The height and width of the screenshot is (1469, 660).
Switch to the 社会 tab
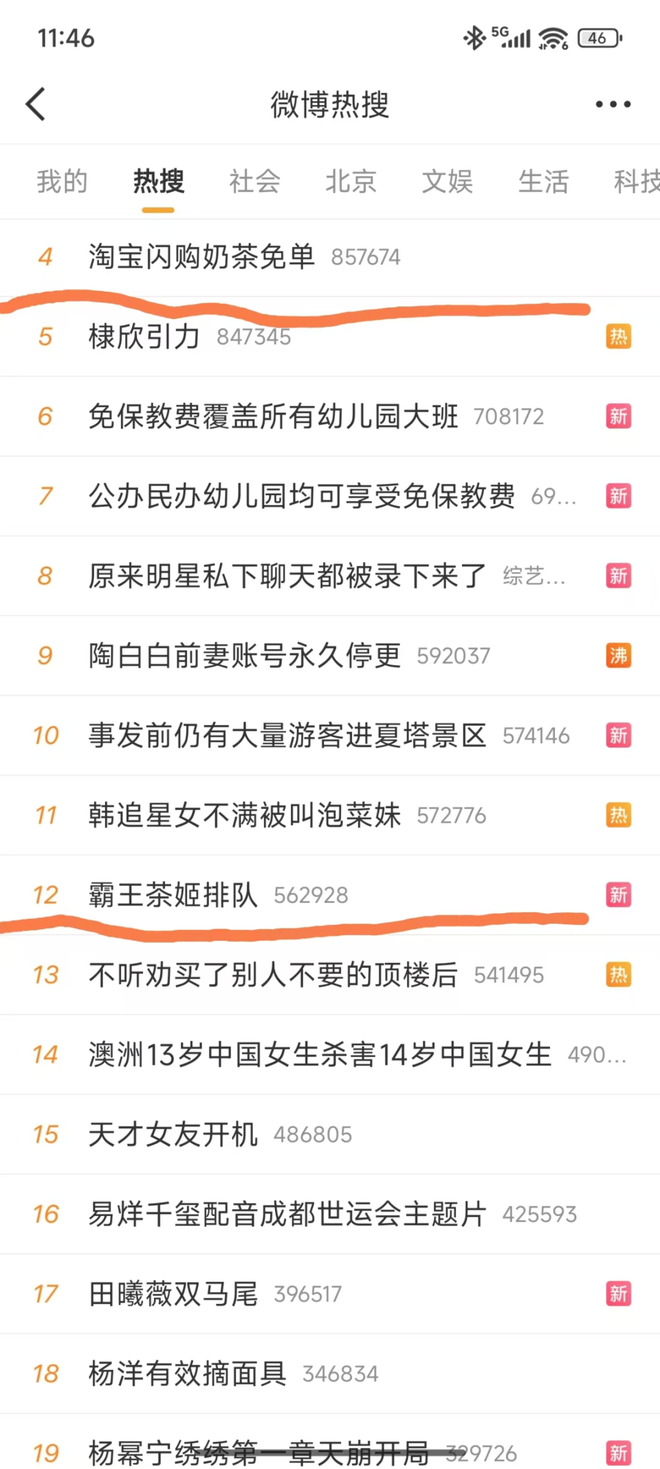point(254,181)
